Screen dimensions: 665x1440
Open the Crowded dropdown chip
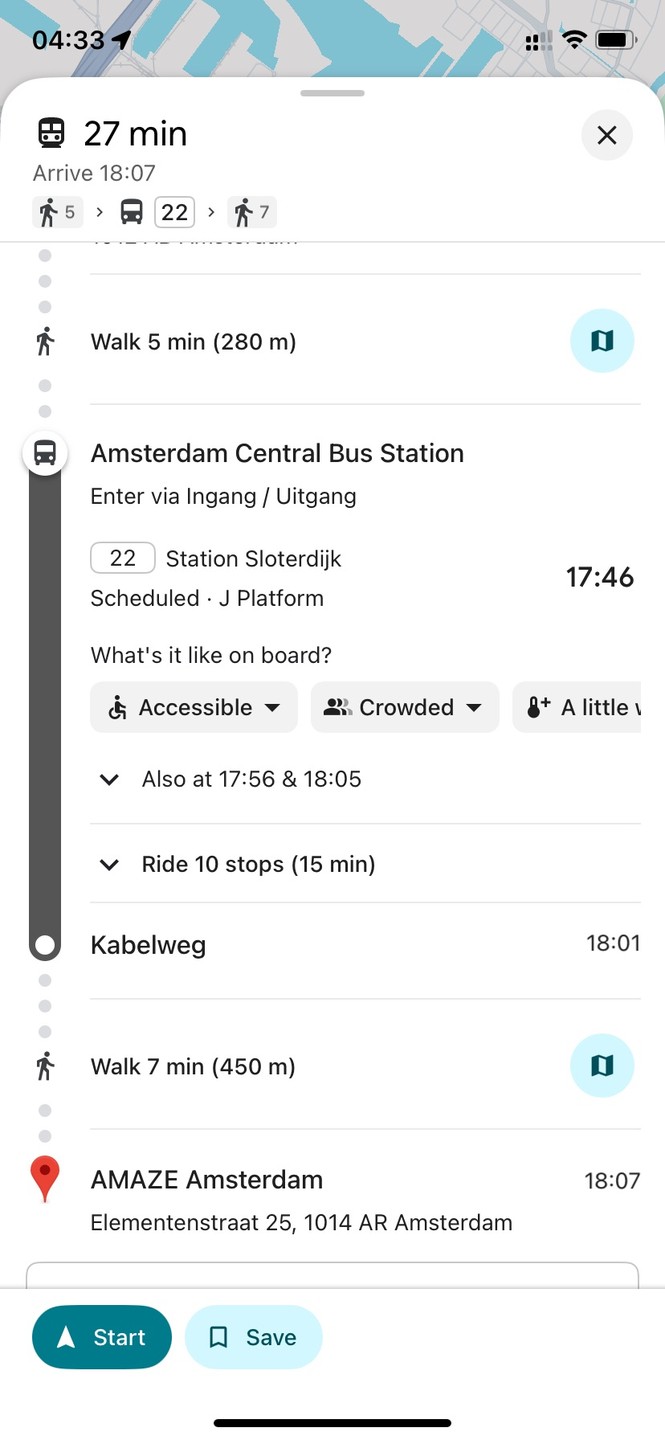click(404, 707)
